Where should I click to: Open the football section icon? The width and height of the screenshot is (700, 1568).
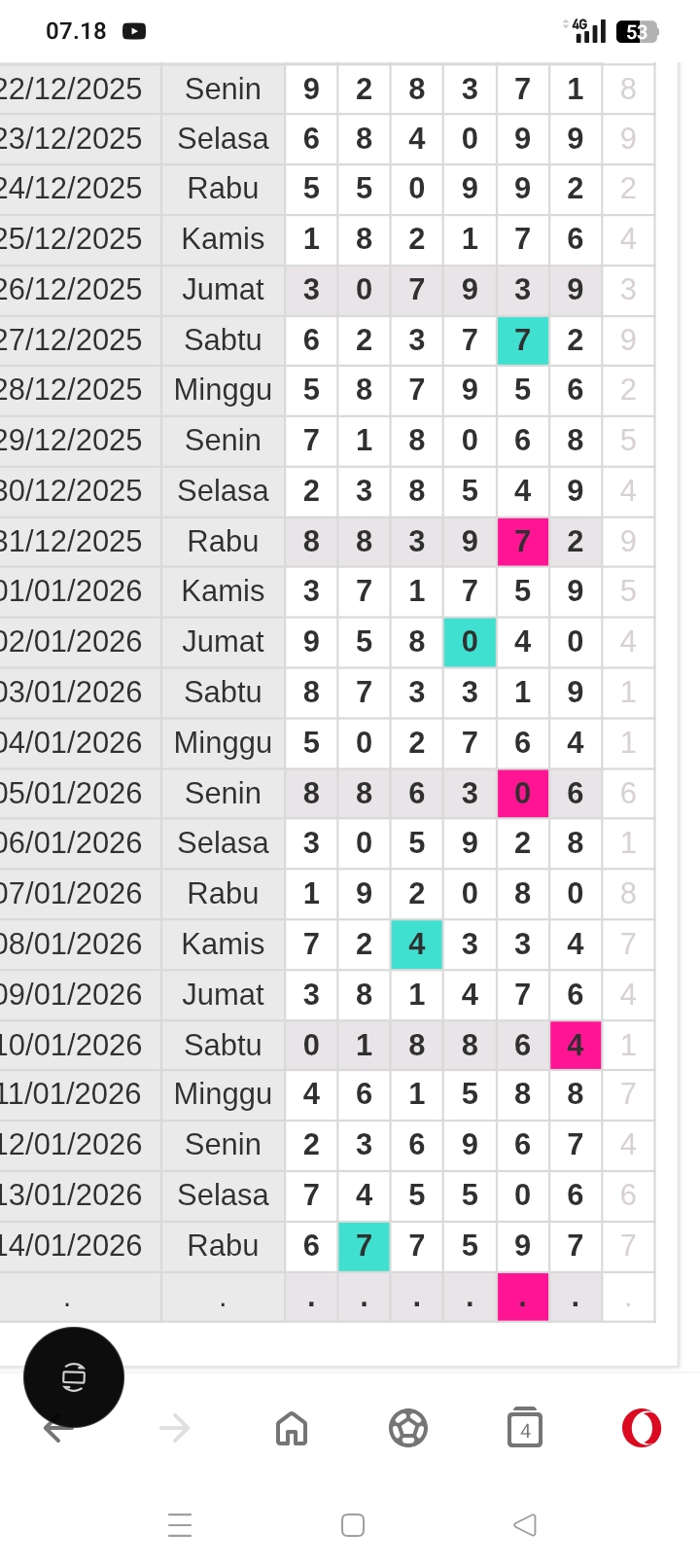(408, 1428)
